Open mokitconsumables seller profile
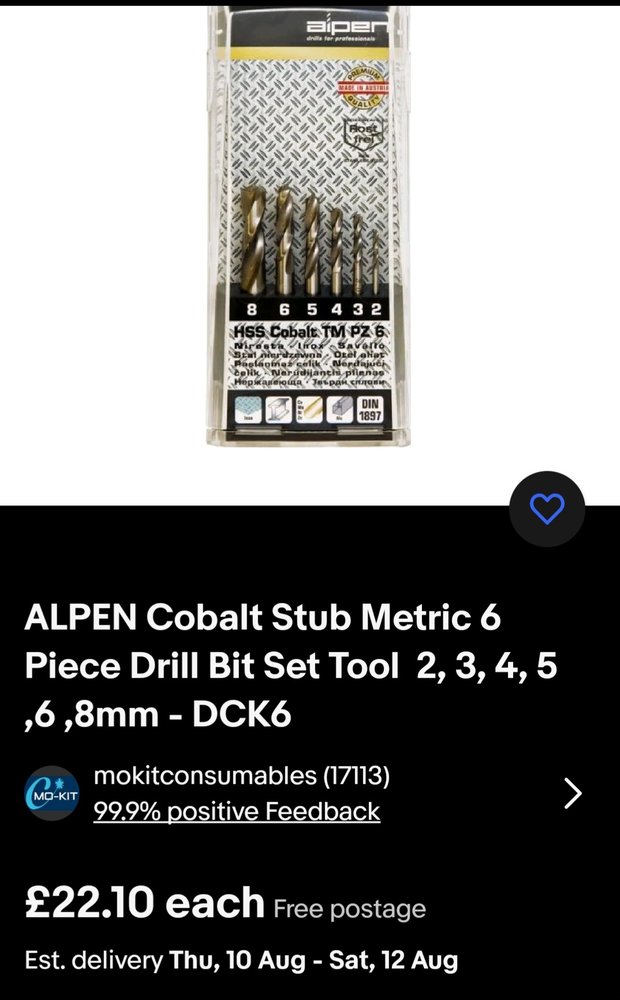 coord(241,776)
